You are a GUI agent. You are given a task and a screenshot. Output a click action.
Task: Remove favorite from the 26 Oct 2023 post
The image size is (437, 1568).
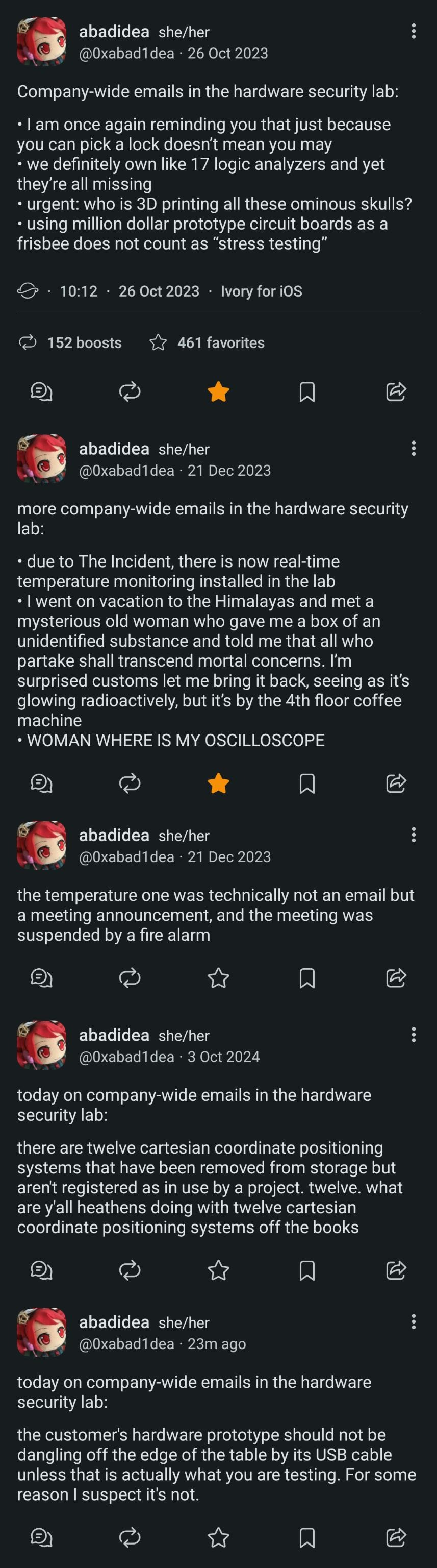[218, 392]
